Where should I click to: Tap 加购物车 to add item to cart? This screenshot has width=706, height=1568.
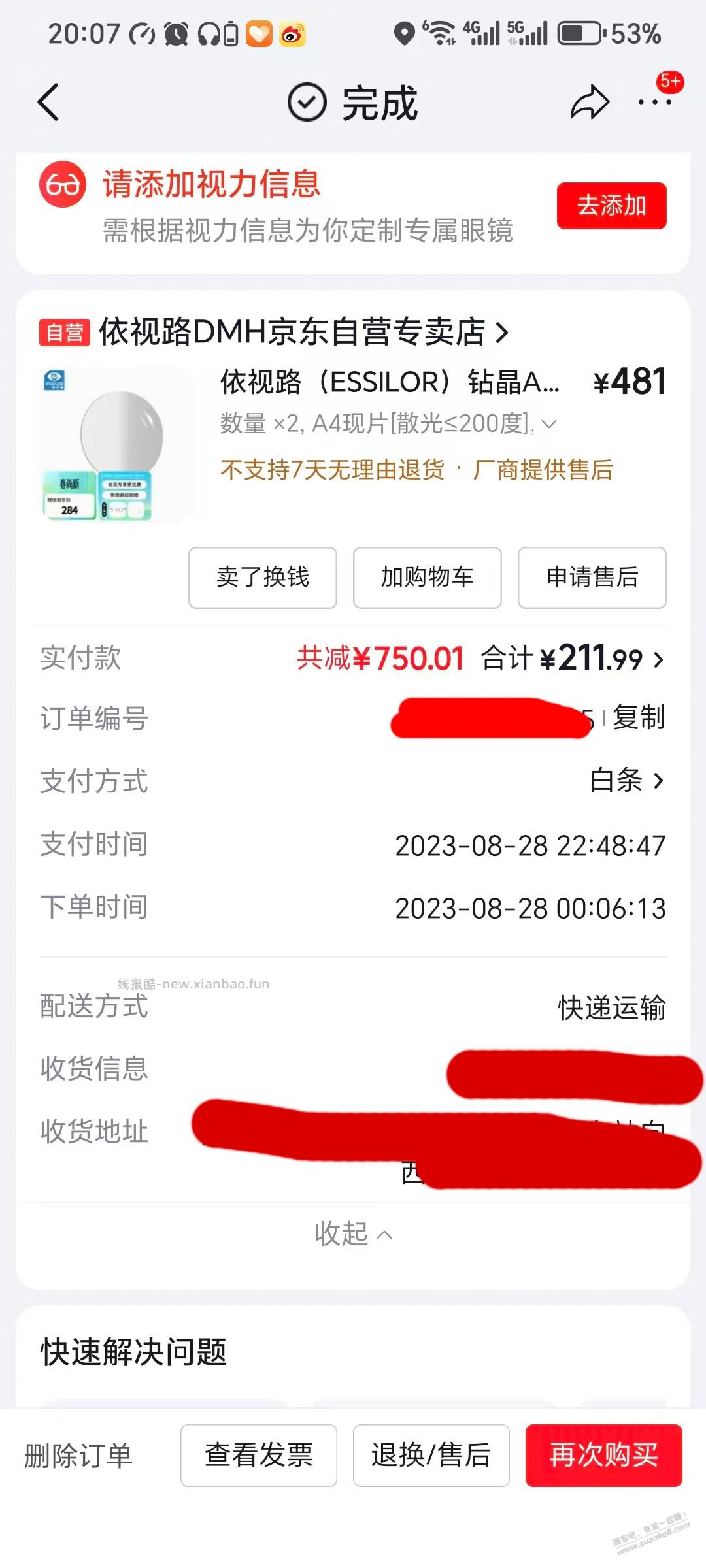[427, 578]
